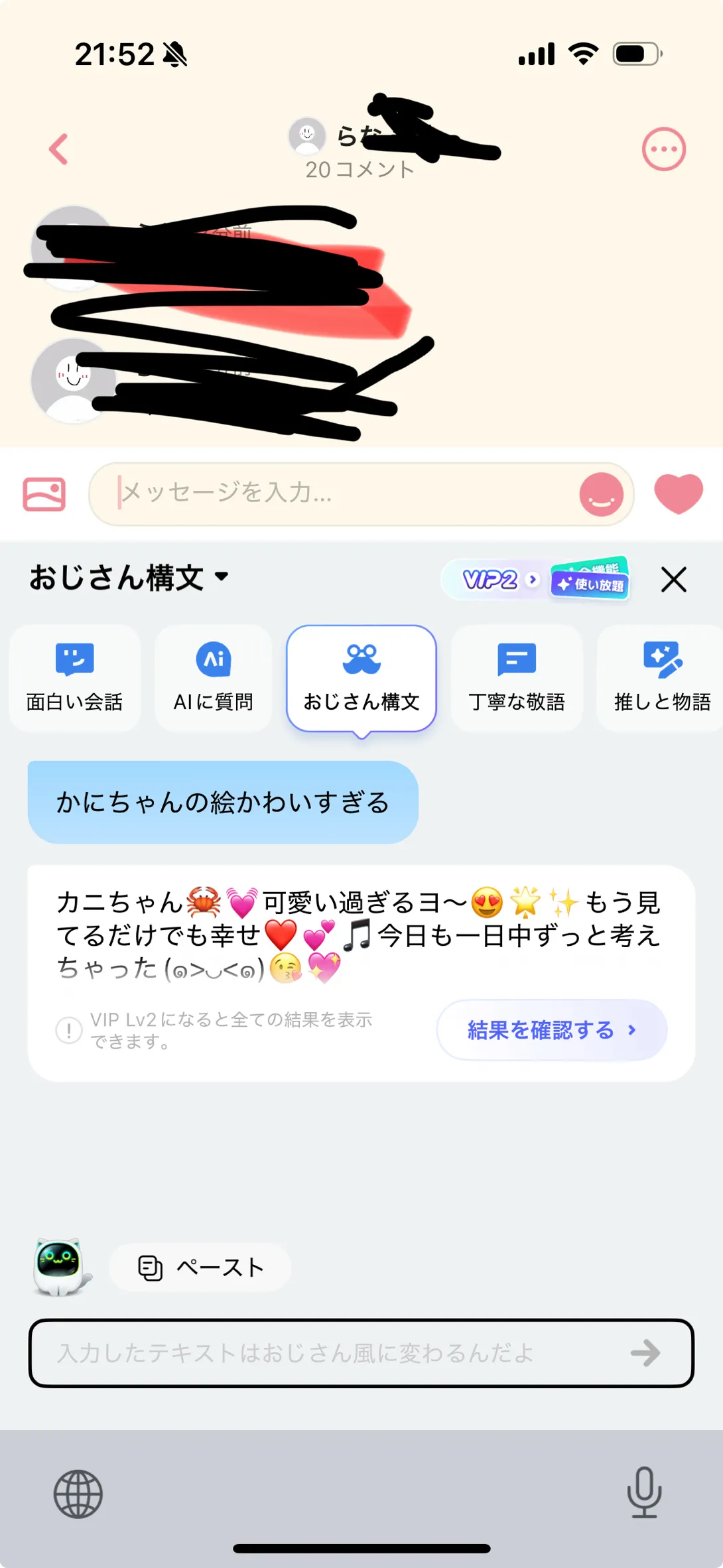Submit text with the arrow button

645,1353
